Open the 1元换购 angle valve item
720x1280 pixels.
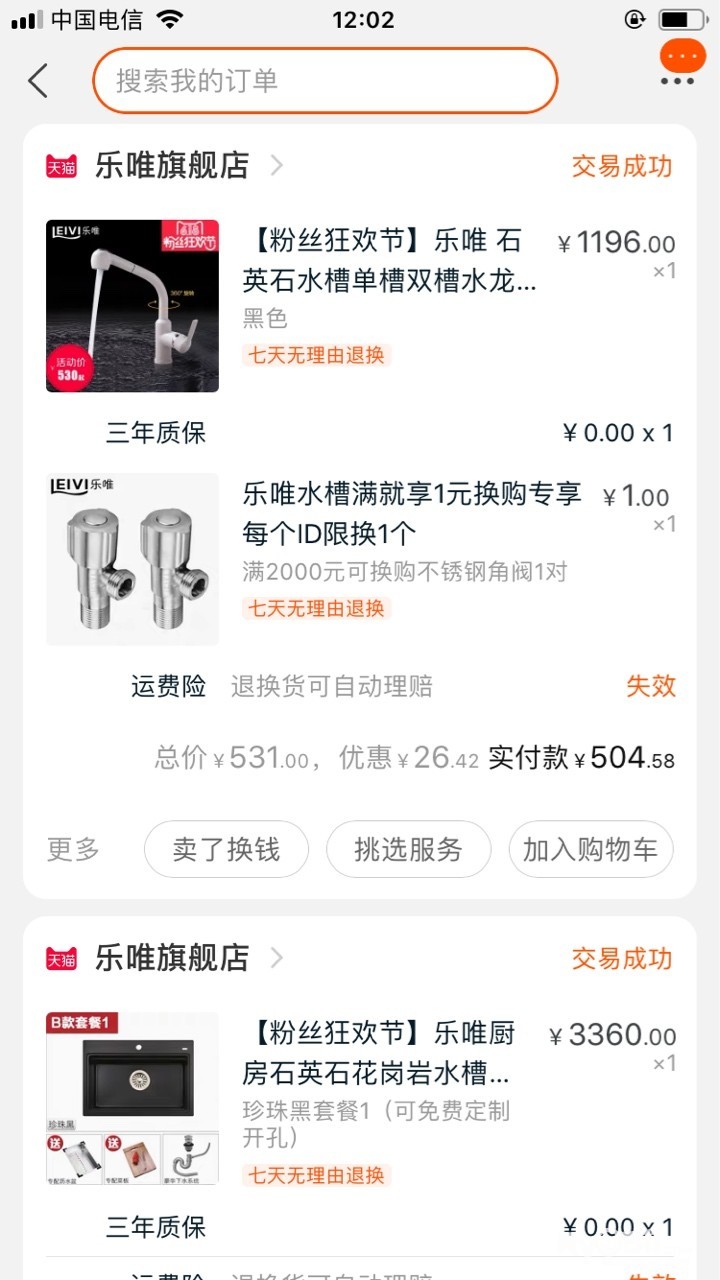click(412, 513)
